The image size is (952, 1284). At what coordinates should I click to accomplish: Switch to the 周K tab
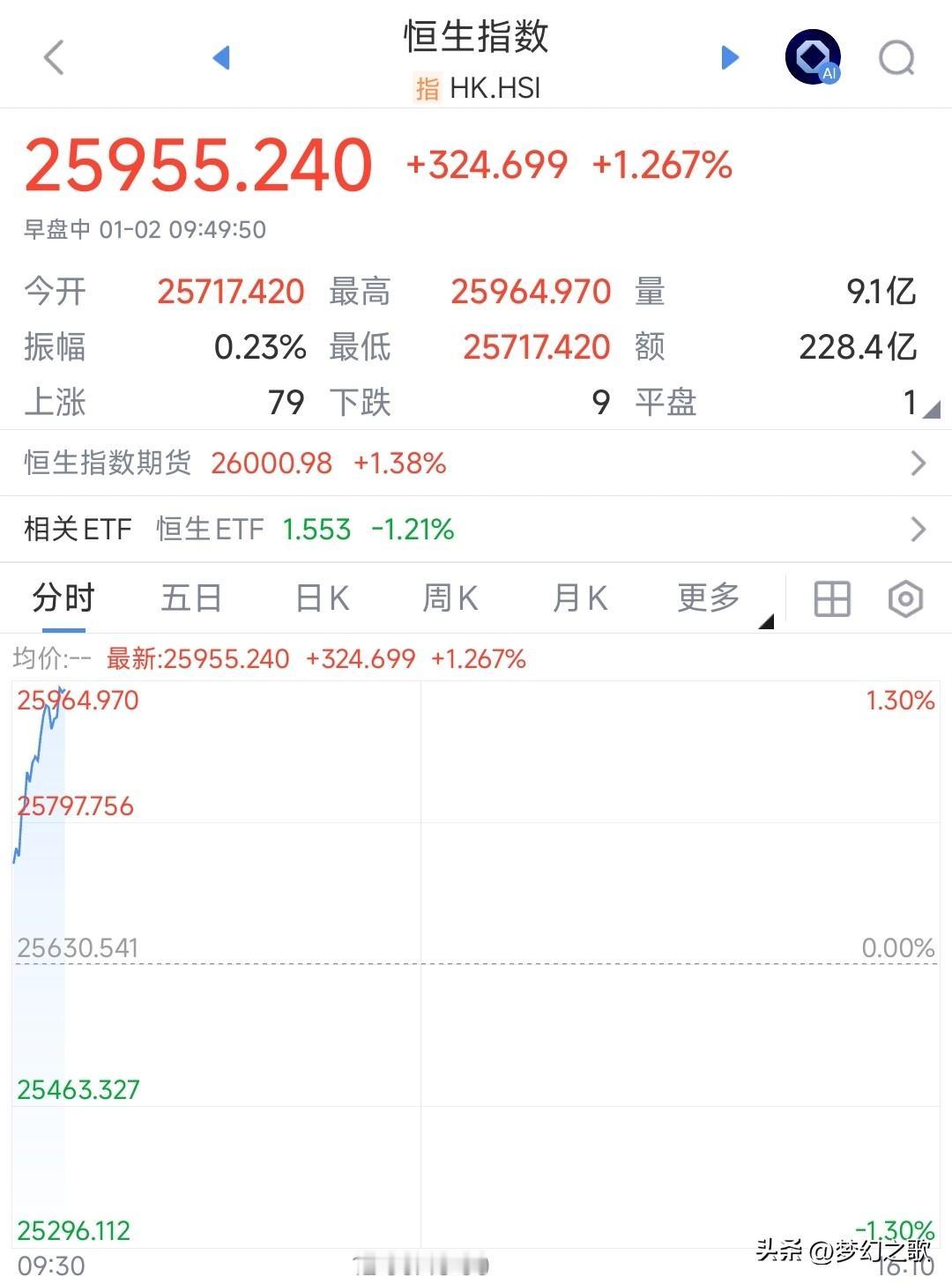coord(450,597)
